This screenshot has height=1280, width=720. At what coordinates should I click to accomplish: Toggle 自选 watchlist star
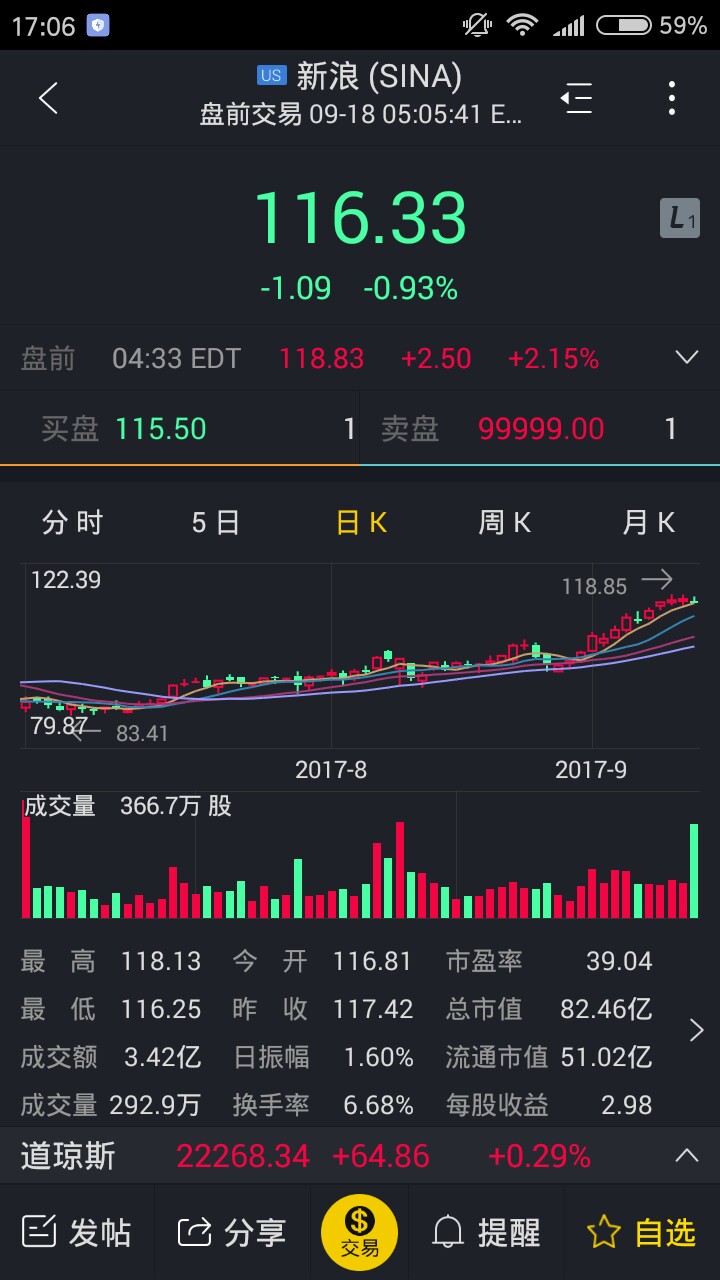[x=641, y=1232]
